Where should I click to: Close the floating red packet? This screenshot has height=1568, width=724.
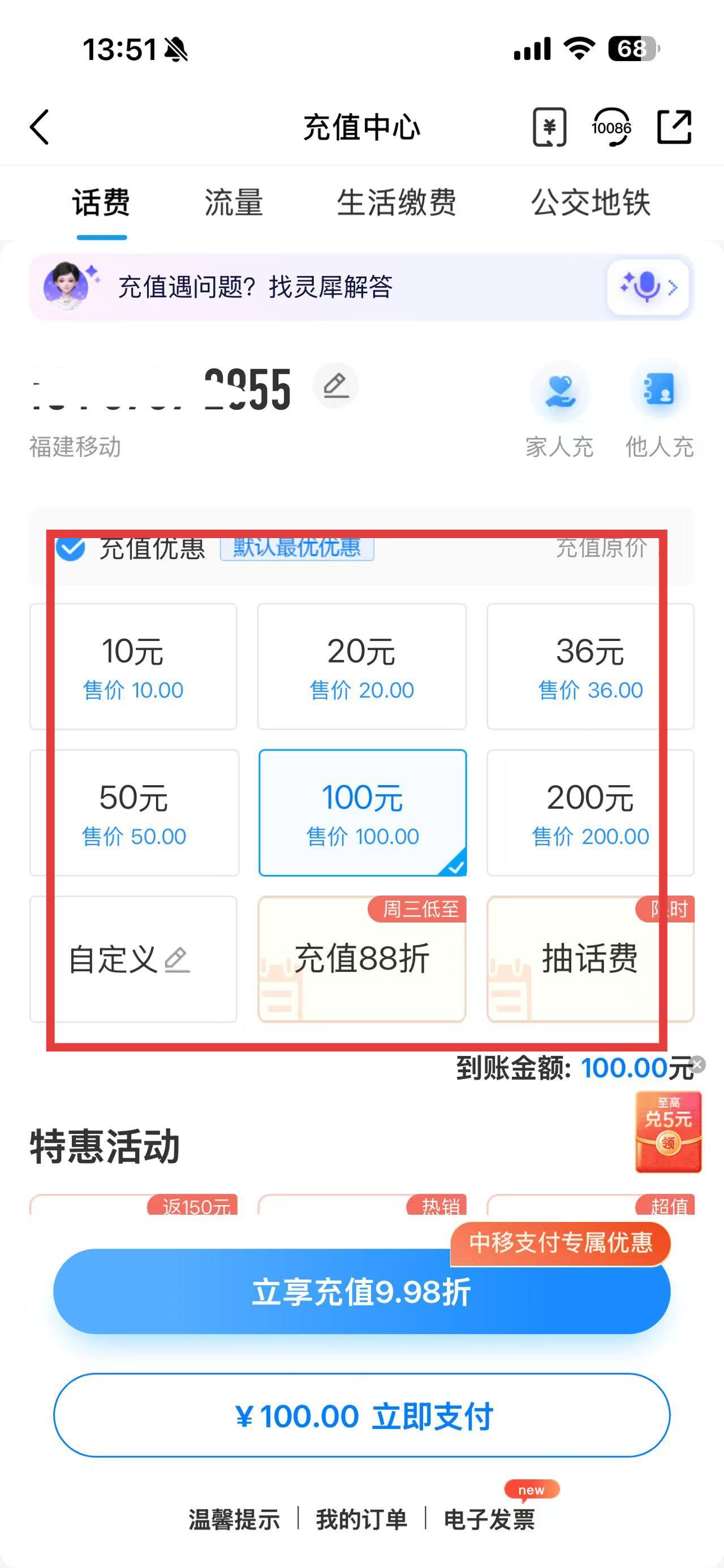[x=699, y=1064]
